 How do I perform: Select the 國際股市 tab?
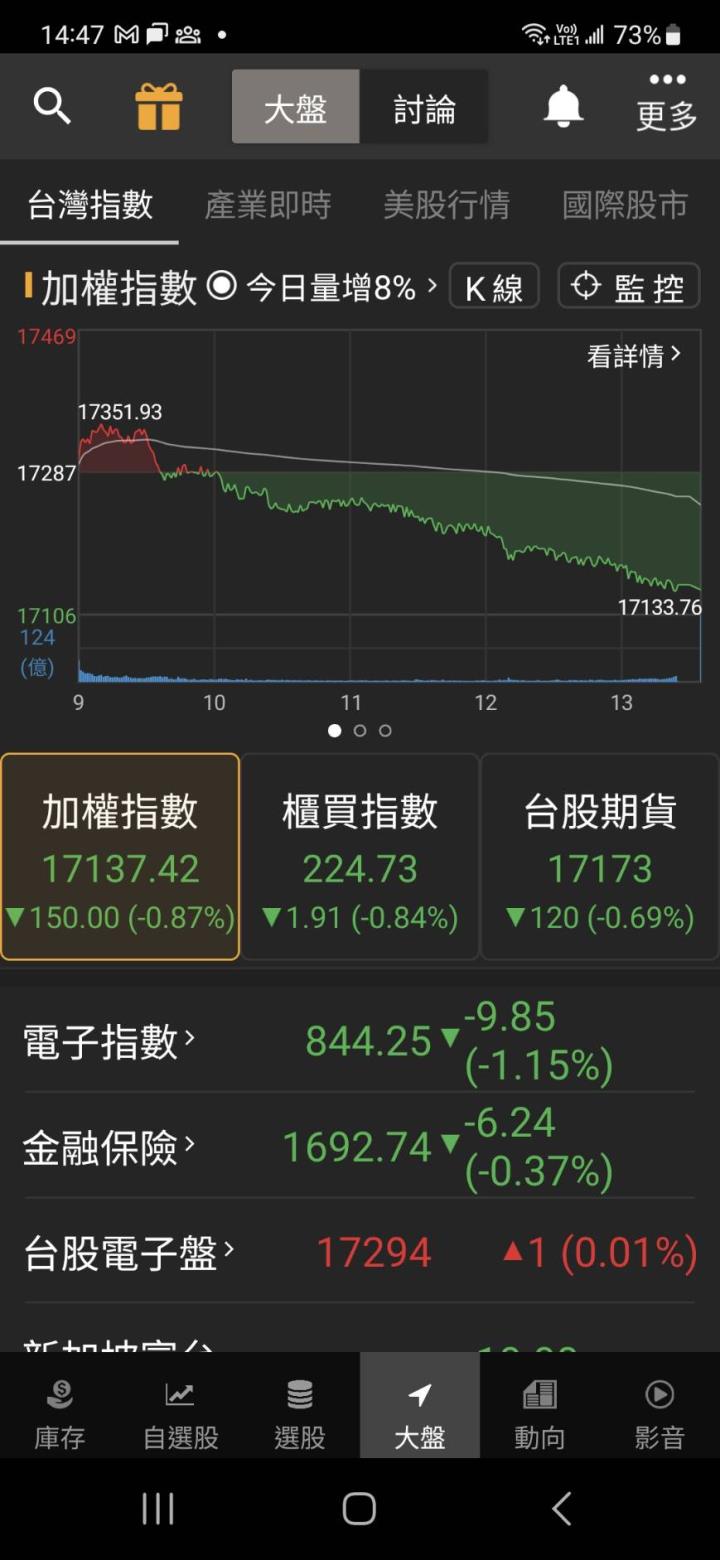click(625, 205)
